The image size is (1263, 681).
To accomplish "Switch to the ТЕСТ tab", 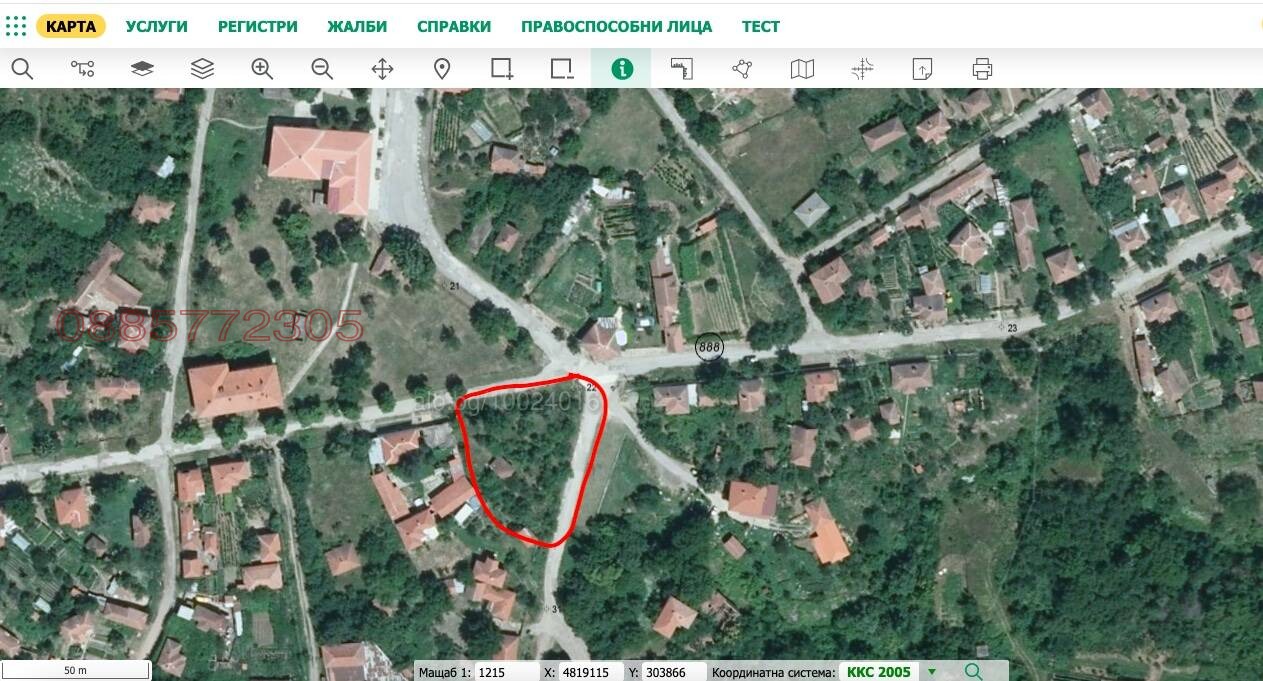I will click(x=760, y=27).
